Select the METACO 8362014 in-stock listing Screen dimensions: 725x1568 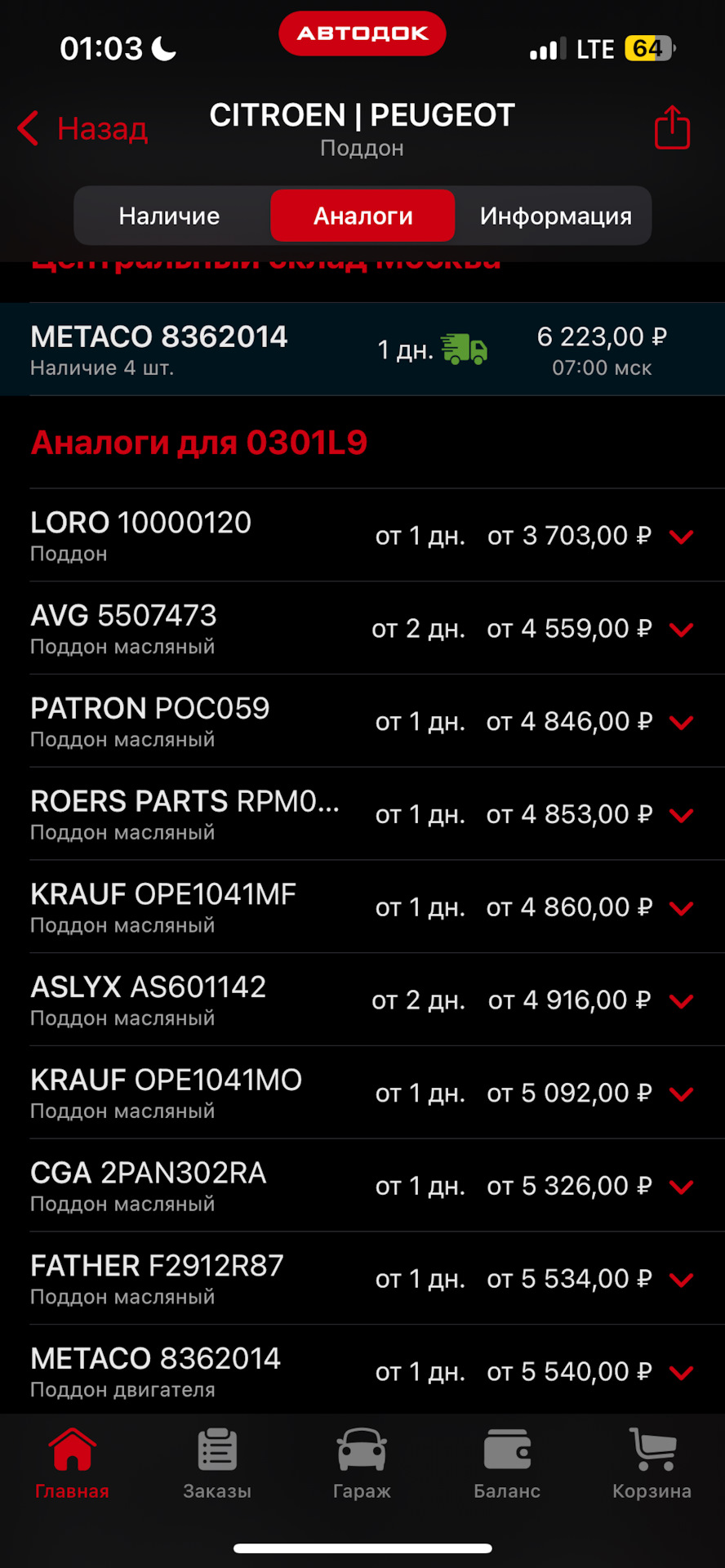click(x=245, y=350)
